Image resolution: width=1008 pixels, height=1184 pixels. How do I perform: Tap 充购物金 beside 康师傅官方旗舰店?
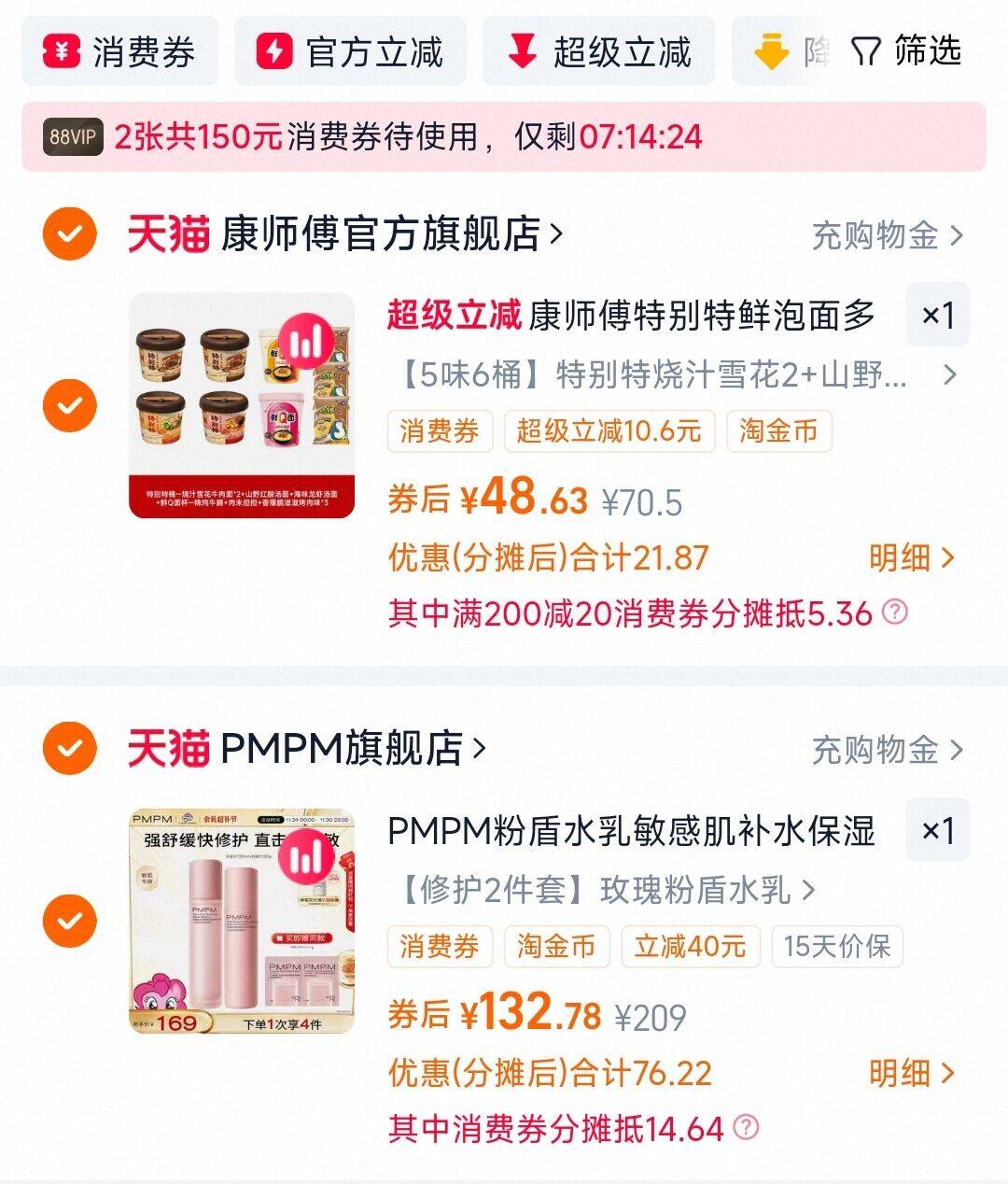(886, 235)
